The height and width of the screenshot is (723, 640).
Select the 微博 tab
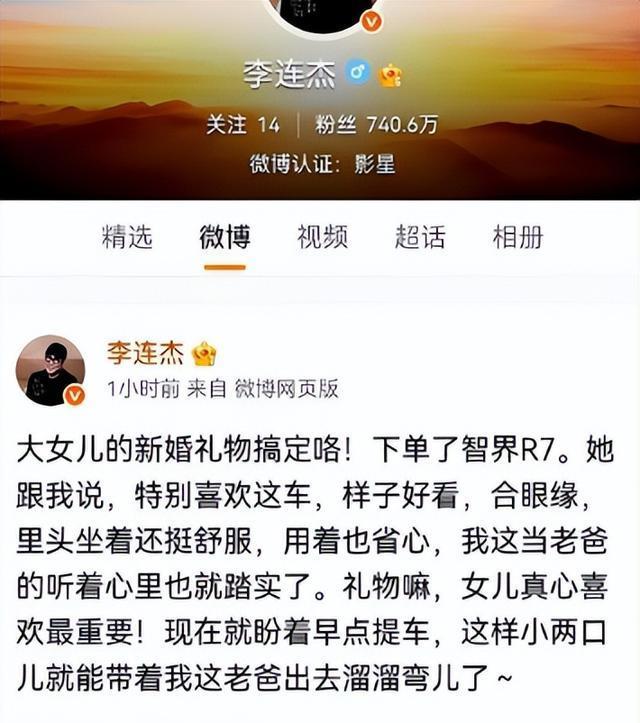pyautogui.click(x=224, y=237)
